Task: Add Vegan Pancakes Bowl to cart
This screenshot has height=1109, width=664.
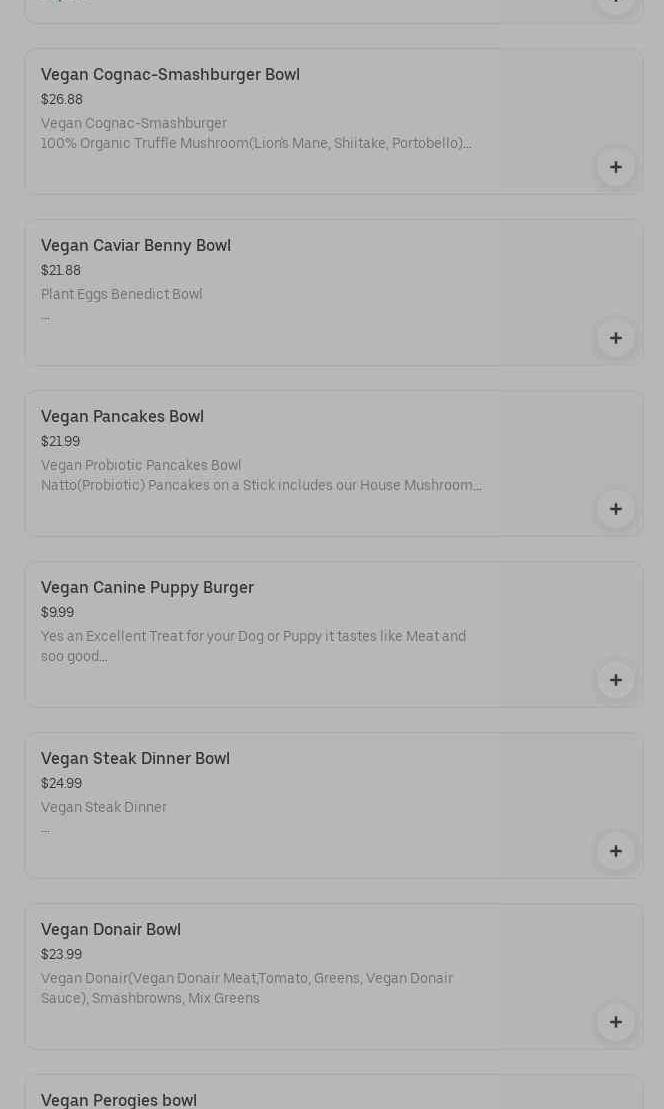Action: point(615,509)
